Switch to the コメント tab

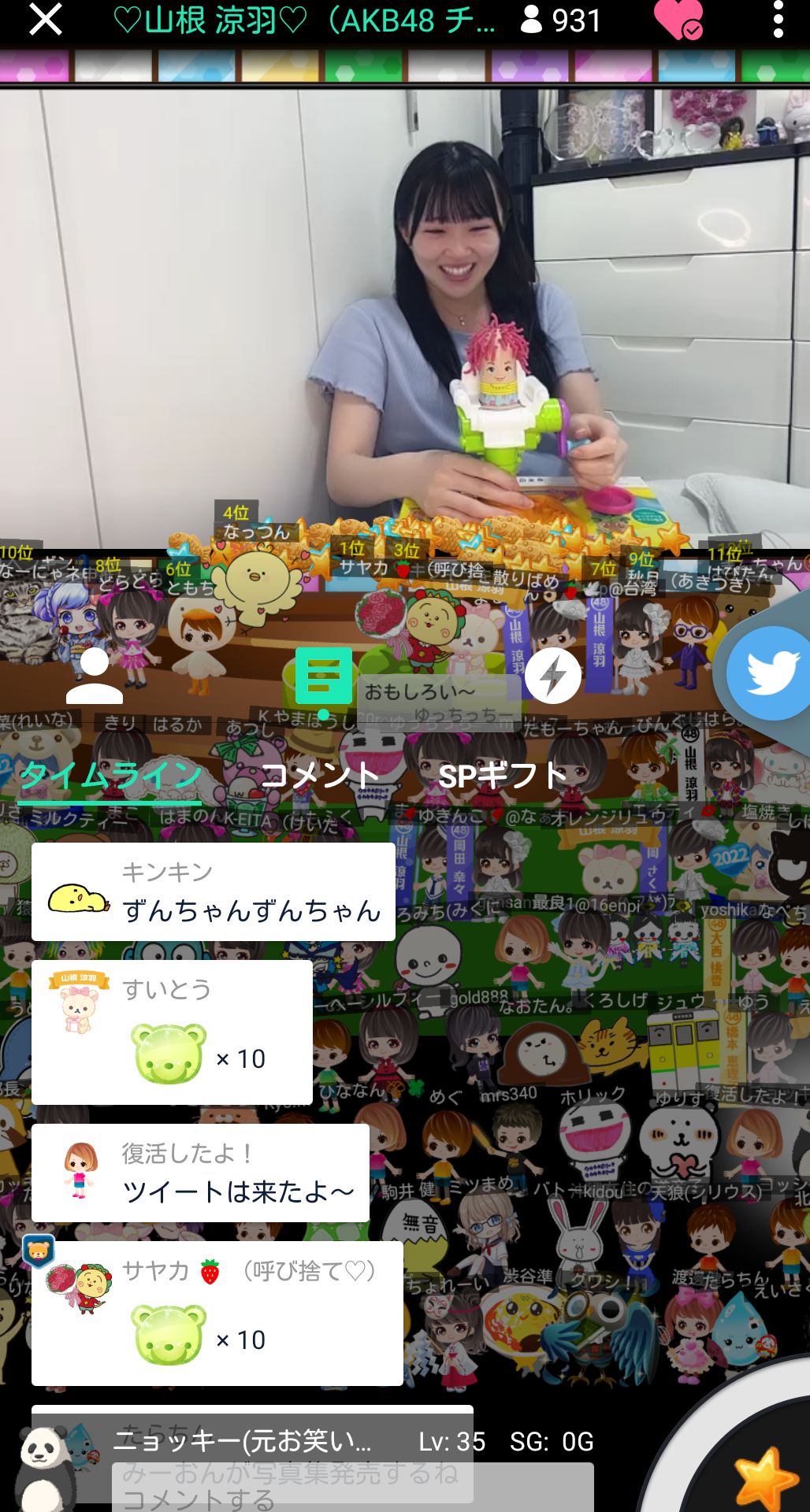(x=320, y=776)
